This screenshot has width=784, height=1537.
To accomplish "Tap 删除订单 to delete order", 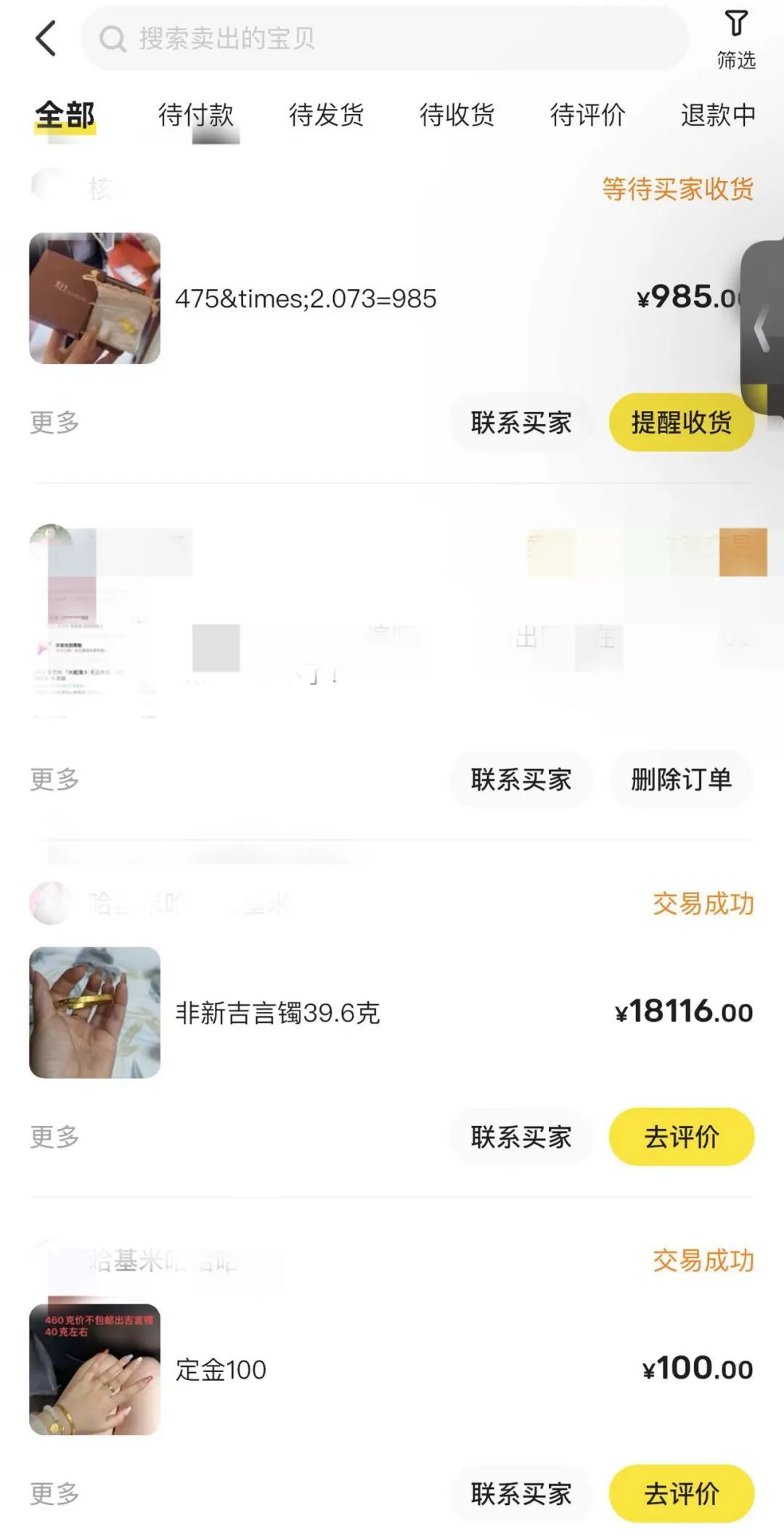I will [681, 779].
